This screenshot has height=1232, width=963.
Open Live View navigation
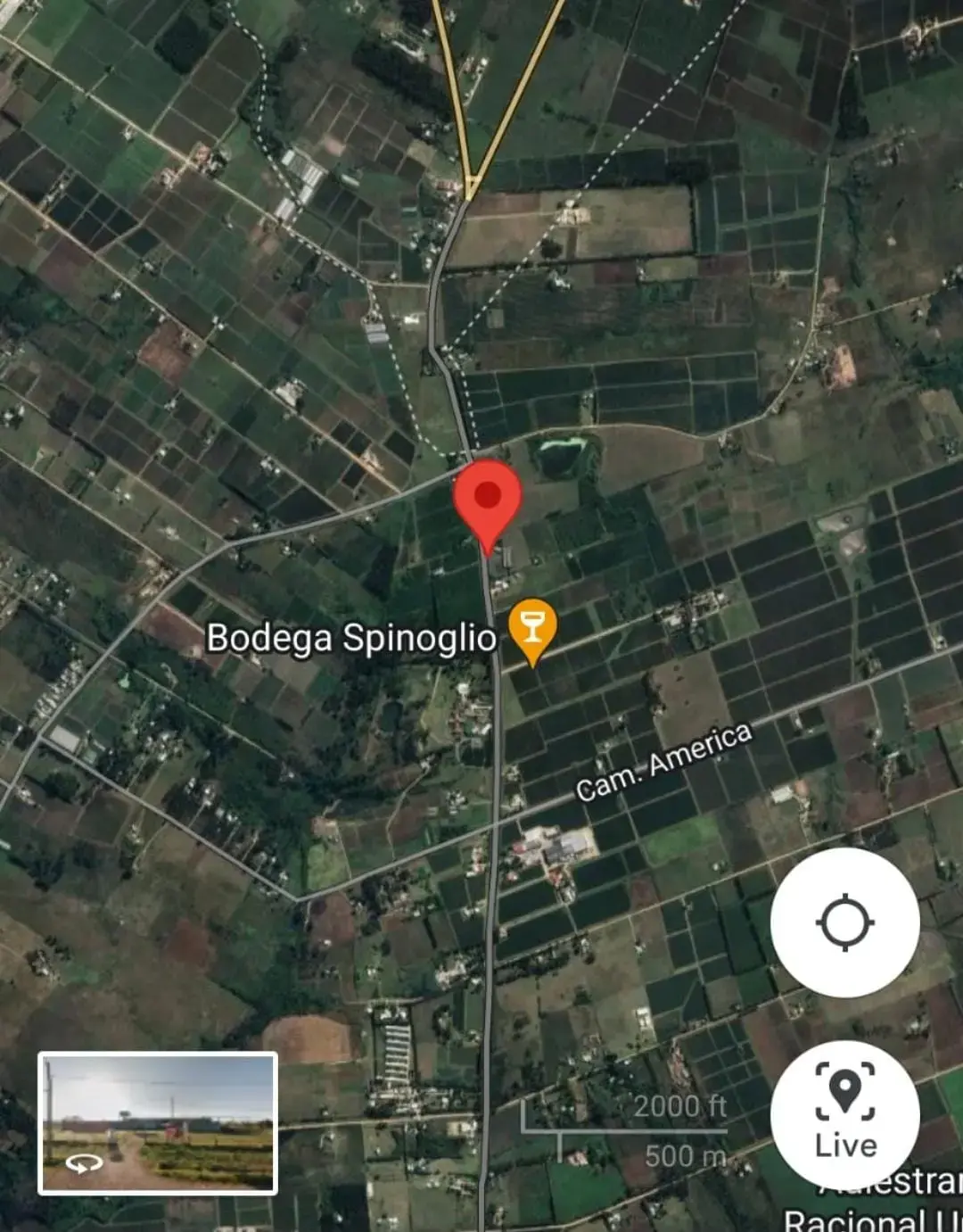[844, 1113]
